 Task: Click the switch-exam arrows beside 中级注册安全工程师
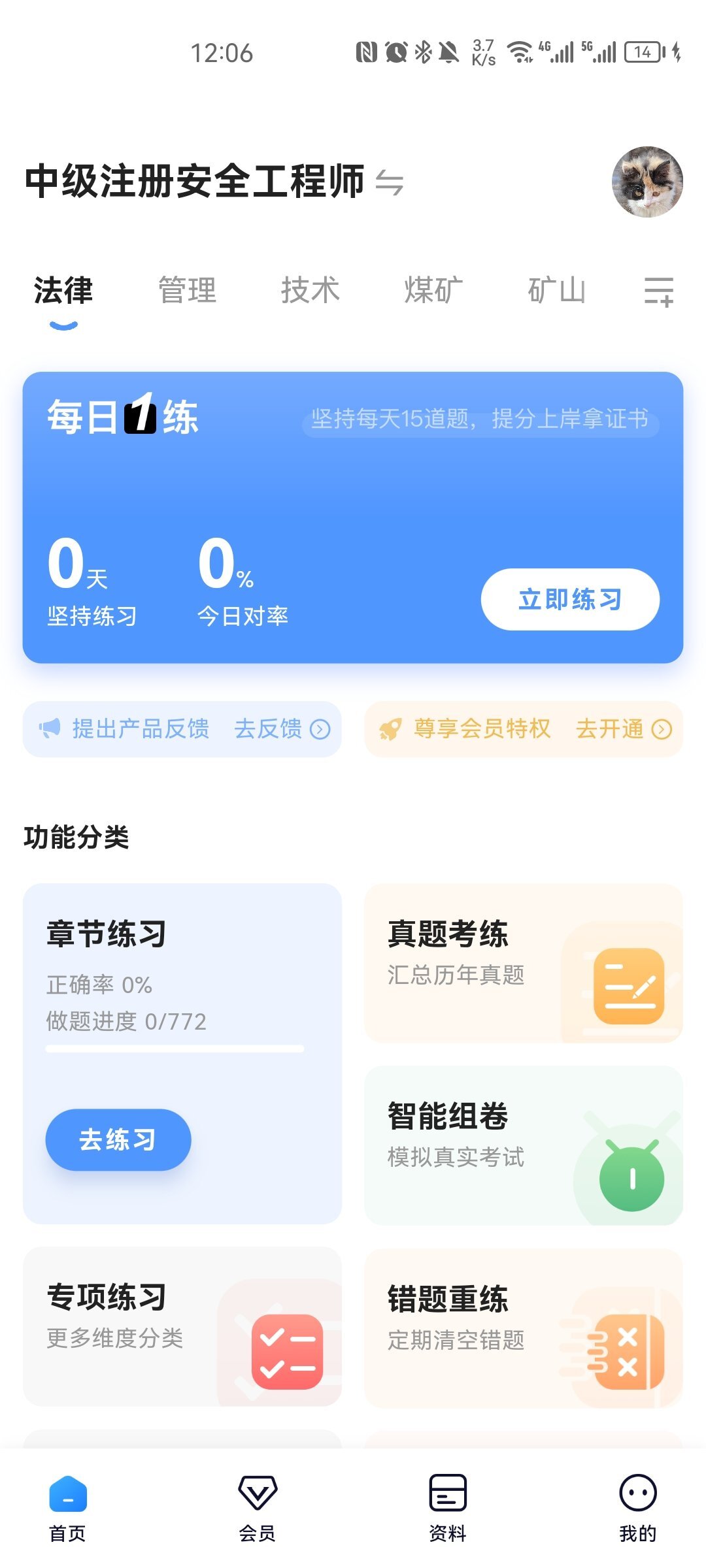390,184
